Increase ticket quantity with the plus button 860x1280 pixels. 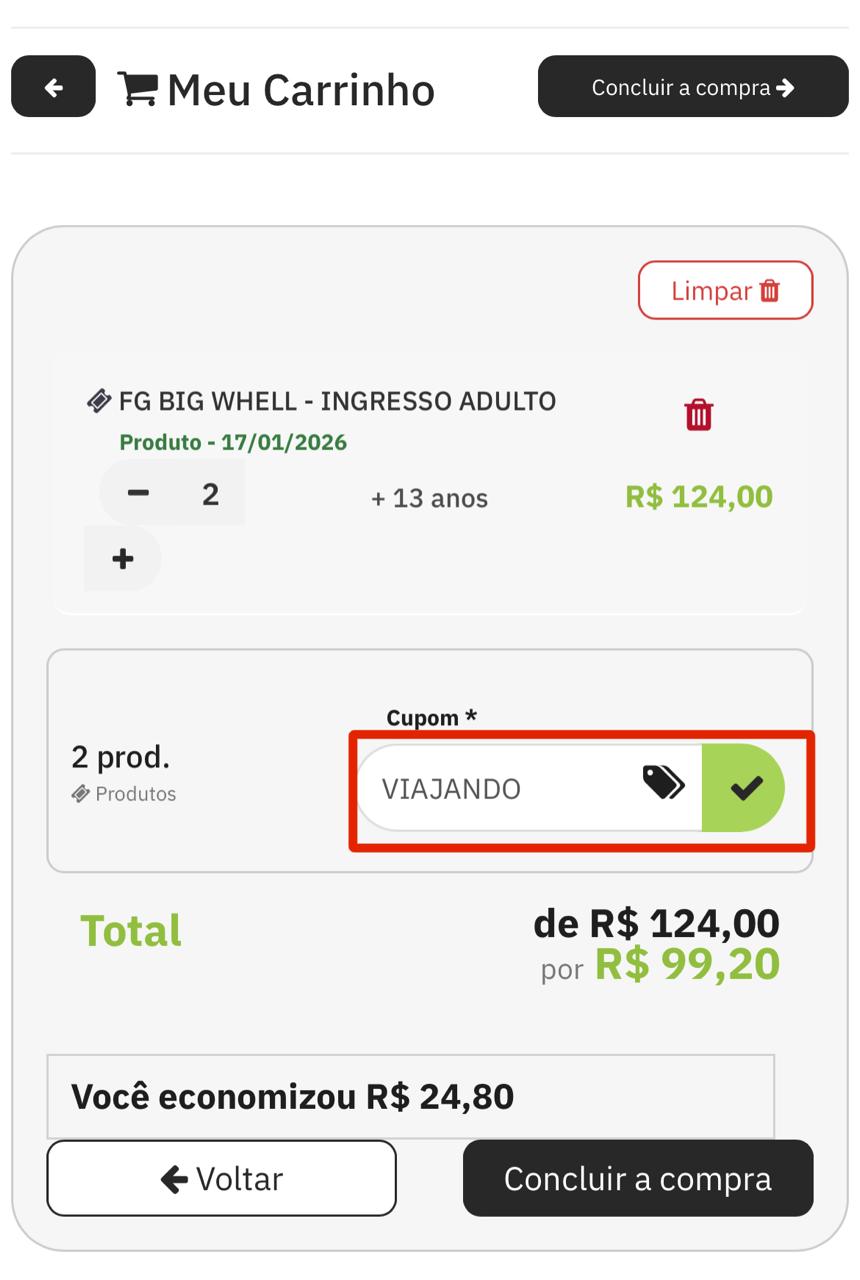pyautogui.click(x=122, y=558)
